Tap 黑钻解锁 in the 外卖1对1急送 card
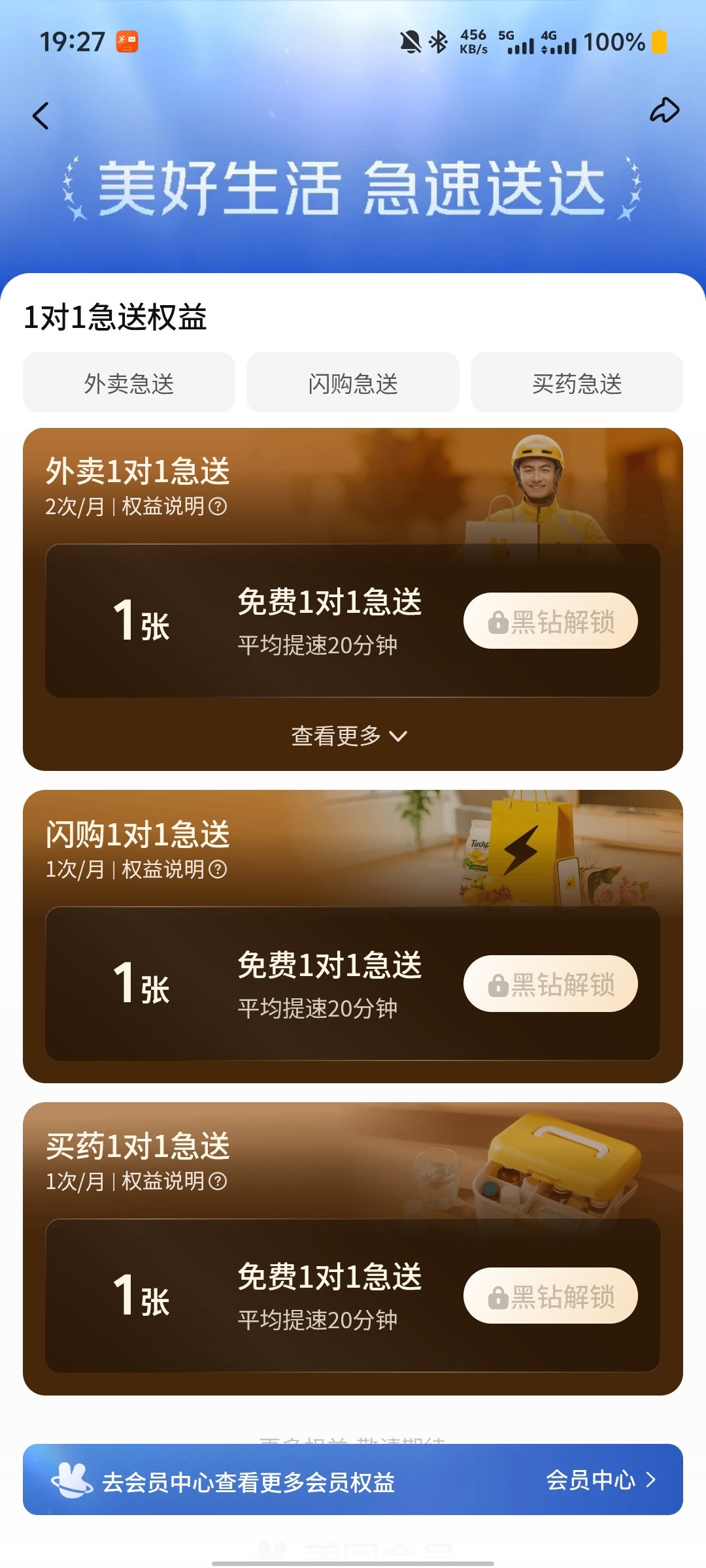Viewport: 706px width, 1568px height. coord(550,621)
